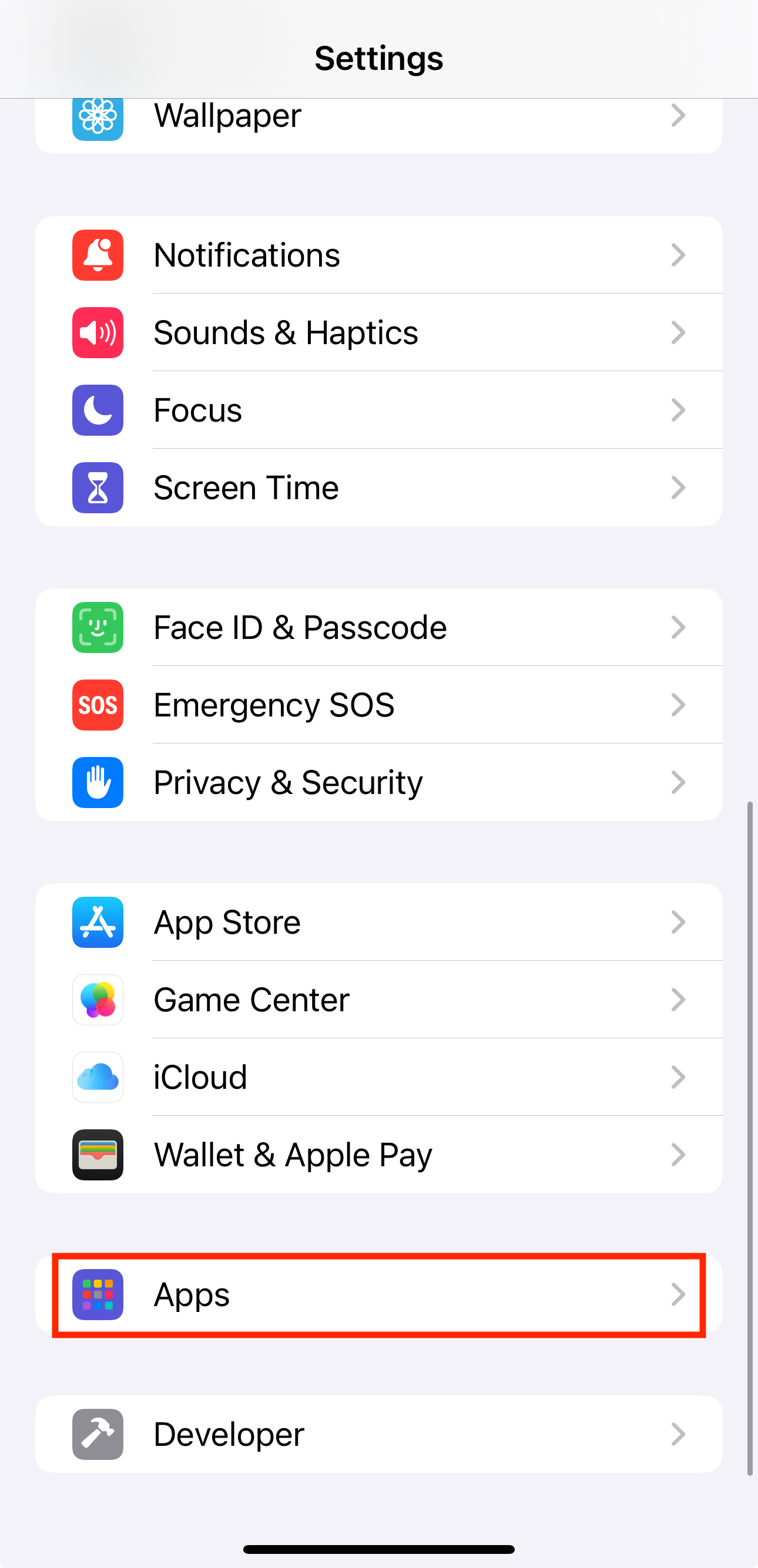The image size is (758, 1568).
Task: Open Developer settings
Action: 377,1434
